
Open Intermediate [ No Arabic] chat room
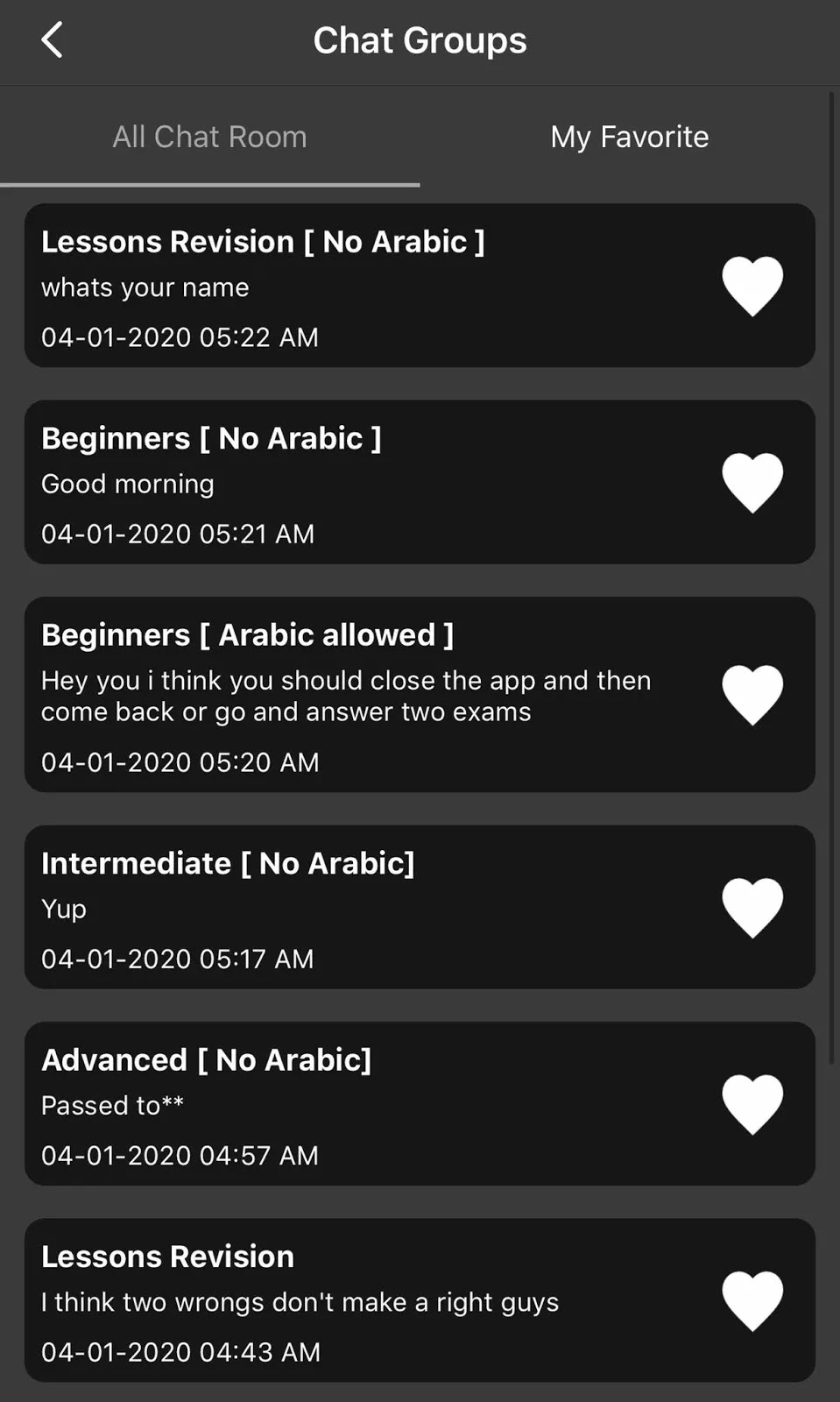pyautogui.click(x=350, y=907)
